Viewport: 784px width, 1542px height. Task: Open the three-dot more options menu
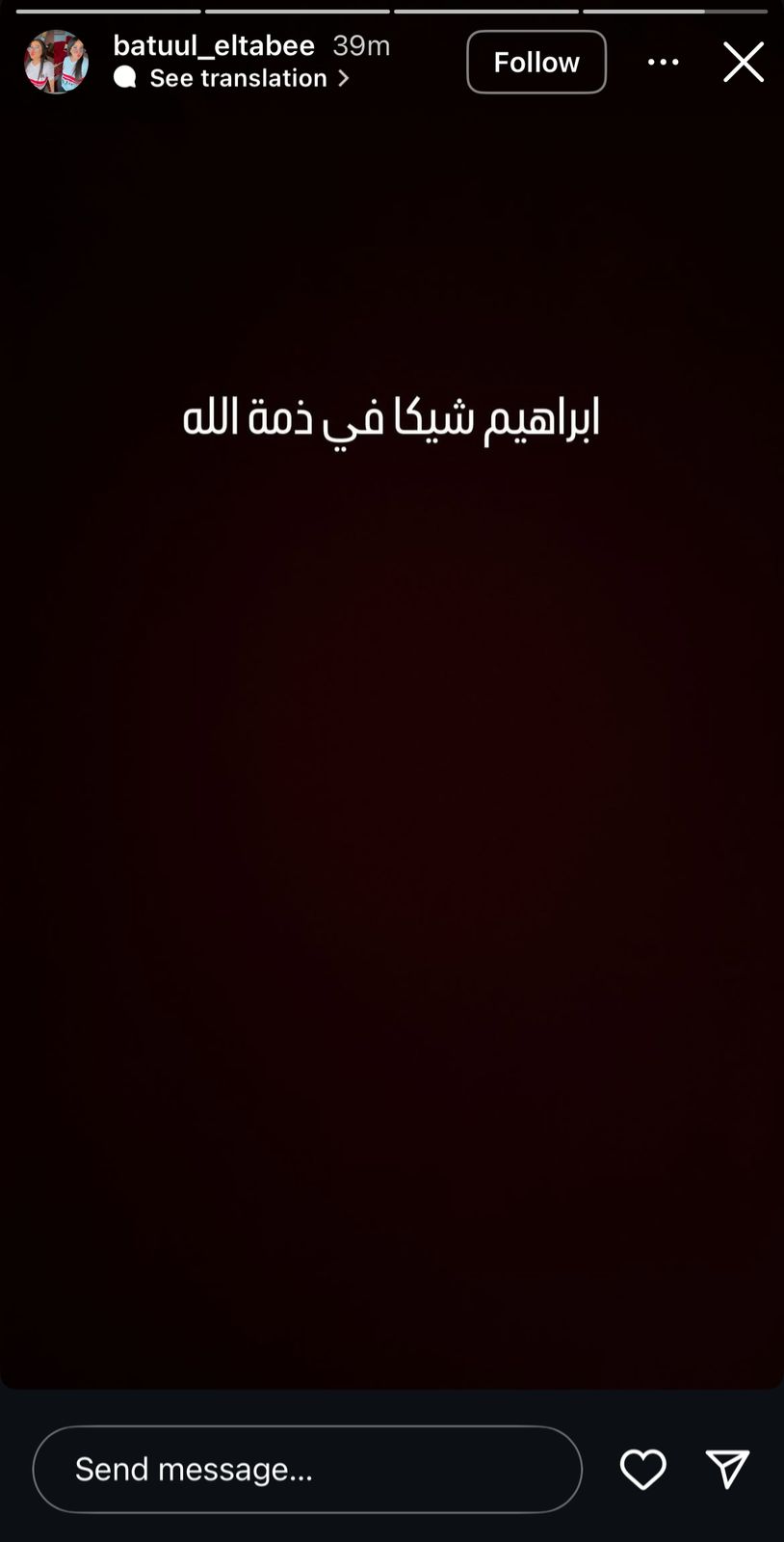[663, 62]
